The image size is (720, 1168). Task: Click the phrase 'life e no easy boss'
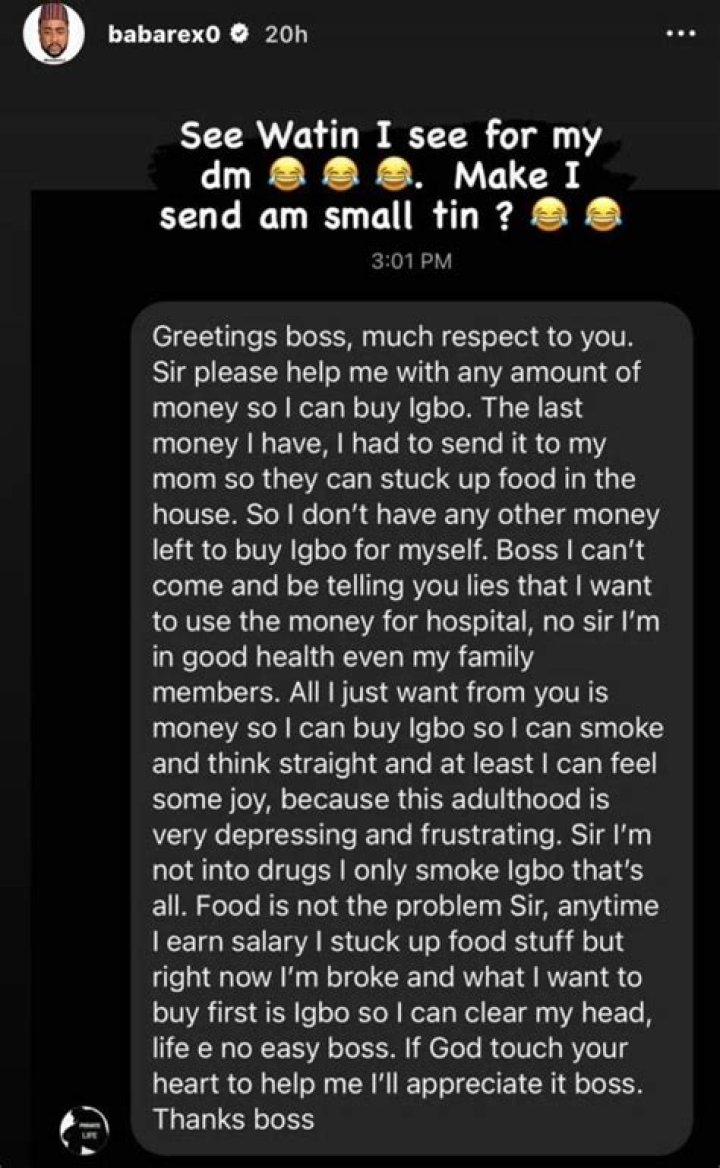point(259,1049)
